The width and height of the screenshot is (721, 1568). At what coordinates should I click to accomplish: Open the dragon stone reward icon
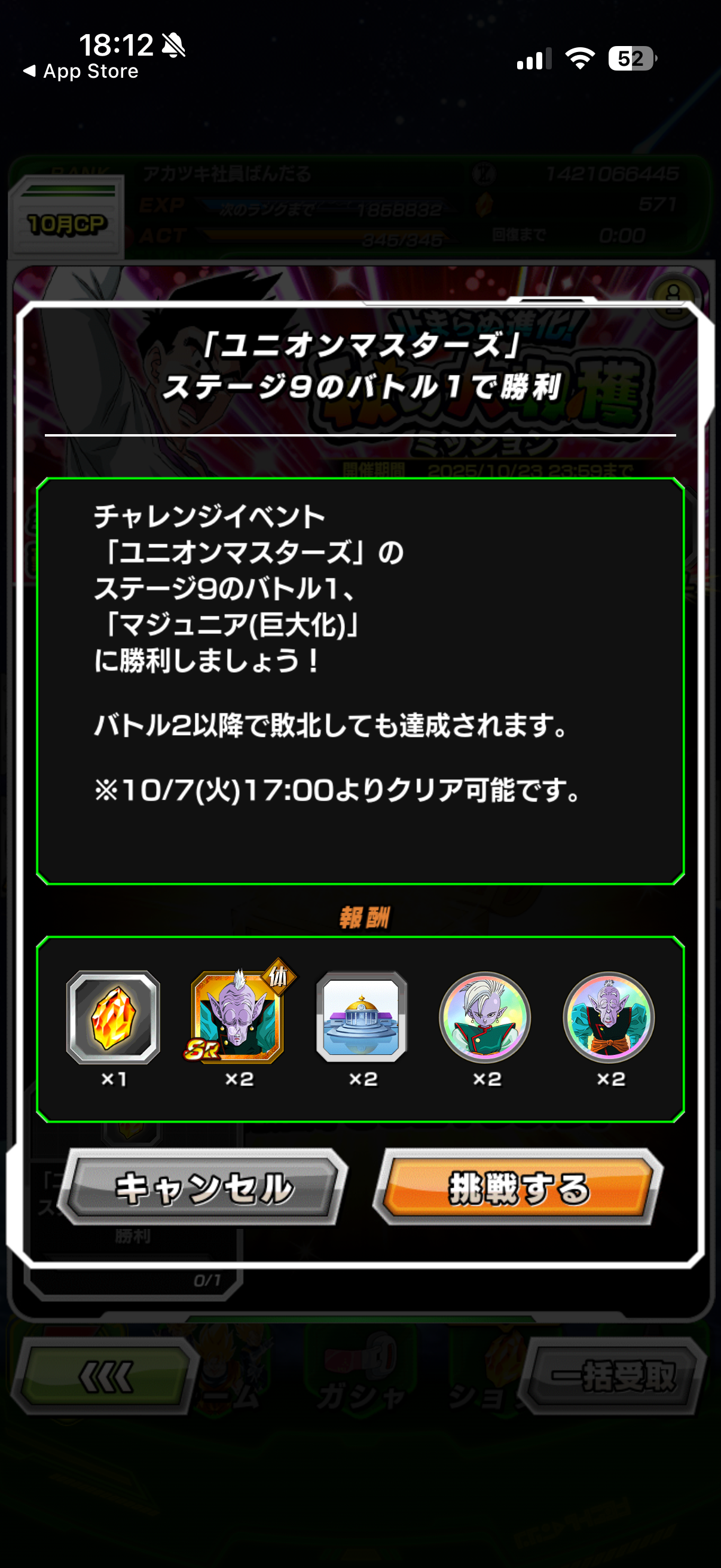click(113, 1017)
